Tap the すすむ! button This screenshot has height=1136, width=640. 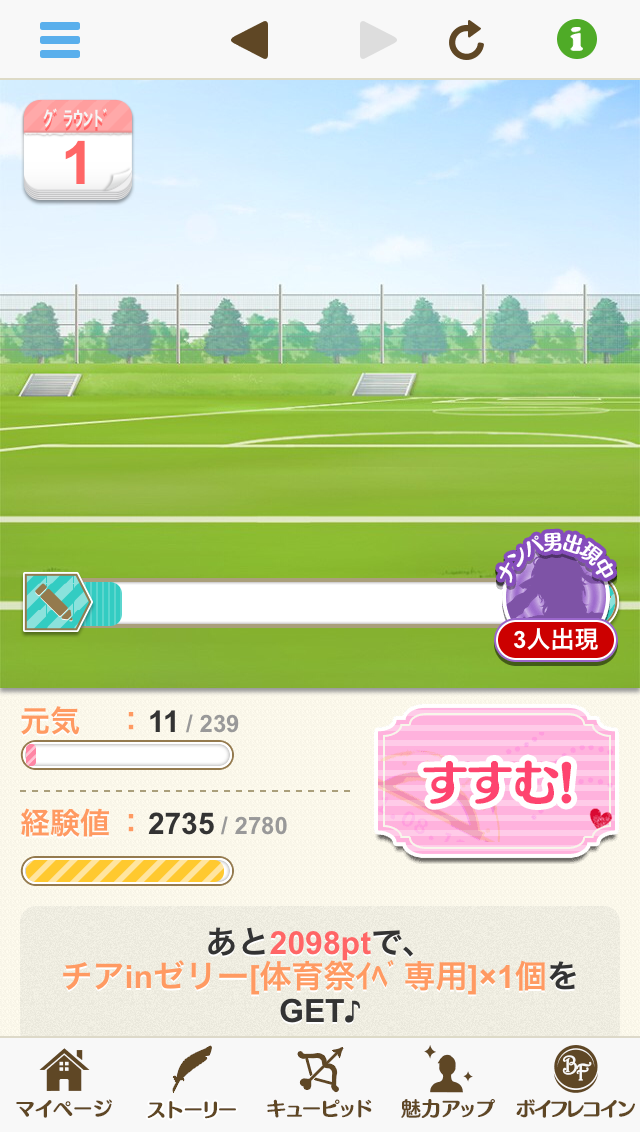pyautogui.click(x=498, y=782)
